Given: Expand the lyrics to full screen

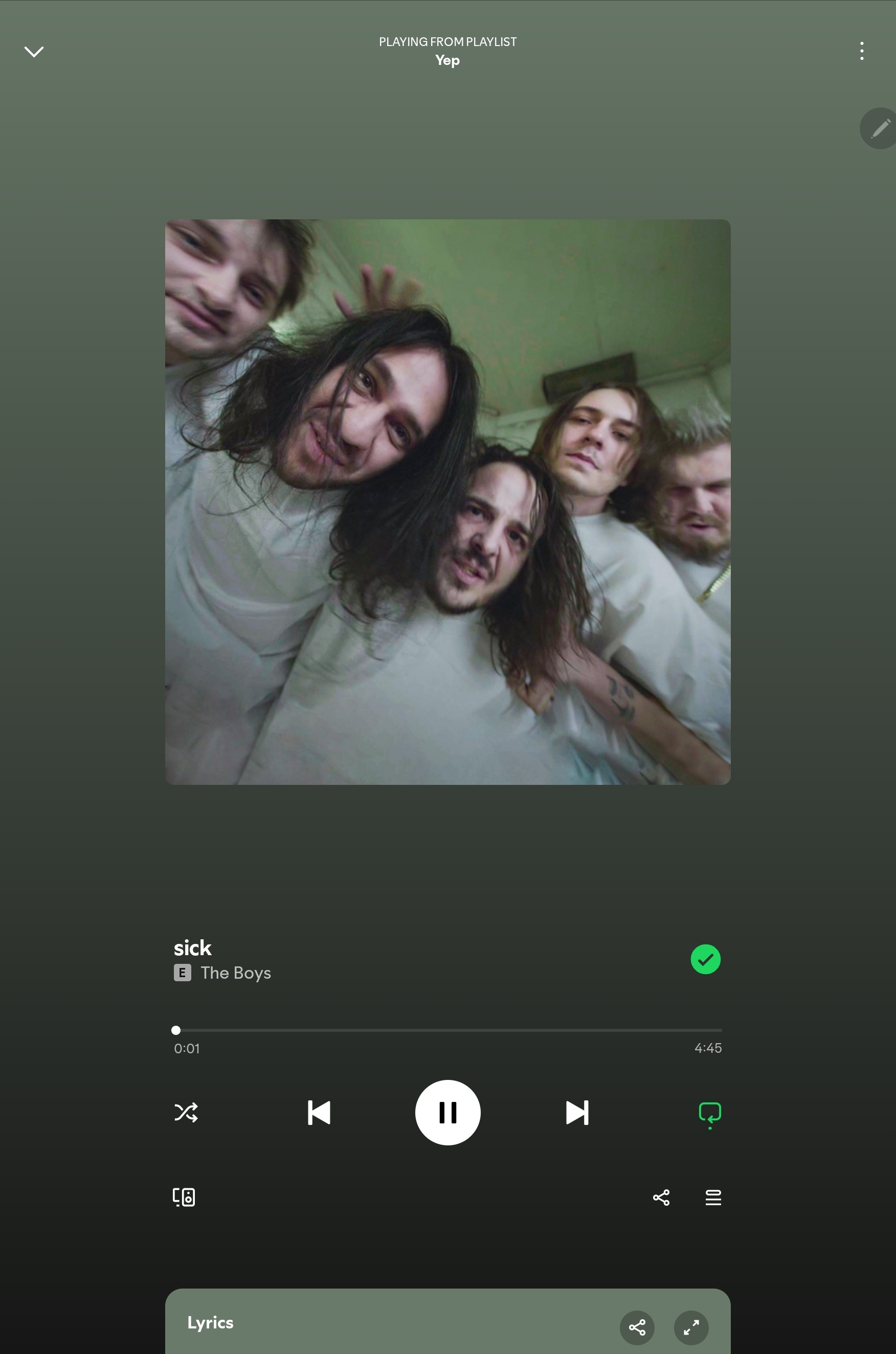Looking at the screenshot, I should pyautogui.click(x=691, y=1327).
